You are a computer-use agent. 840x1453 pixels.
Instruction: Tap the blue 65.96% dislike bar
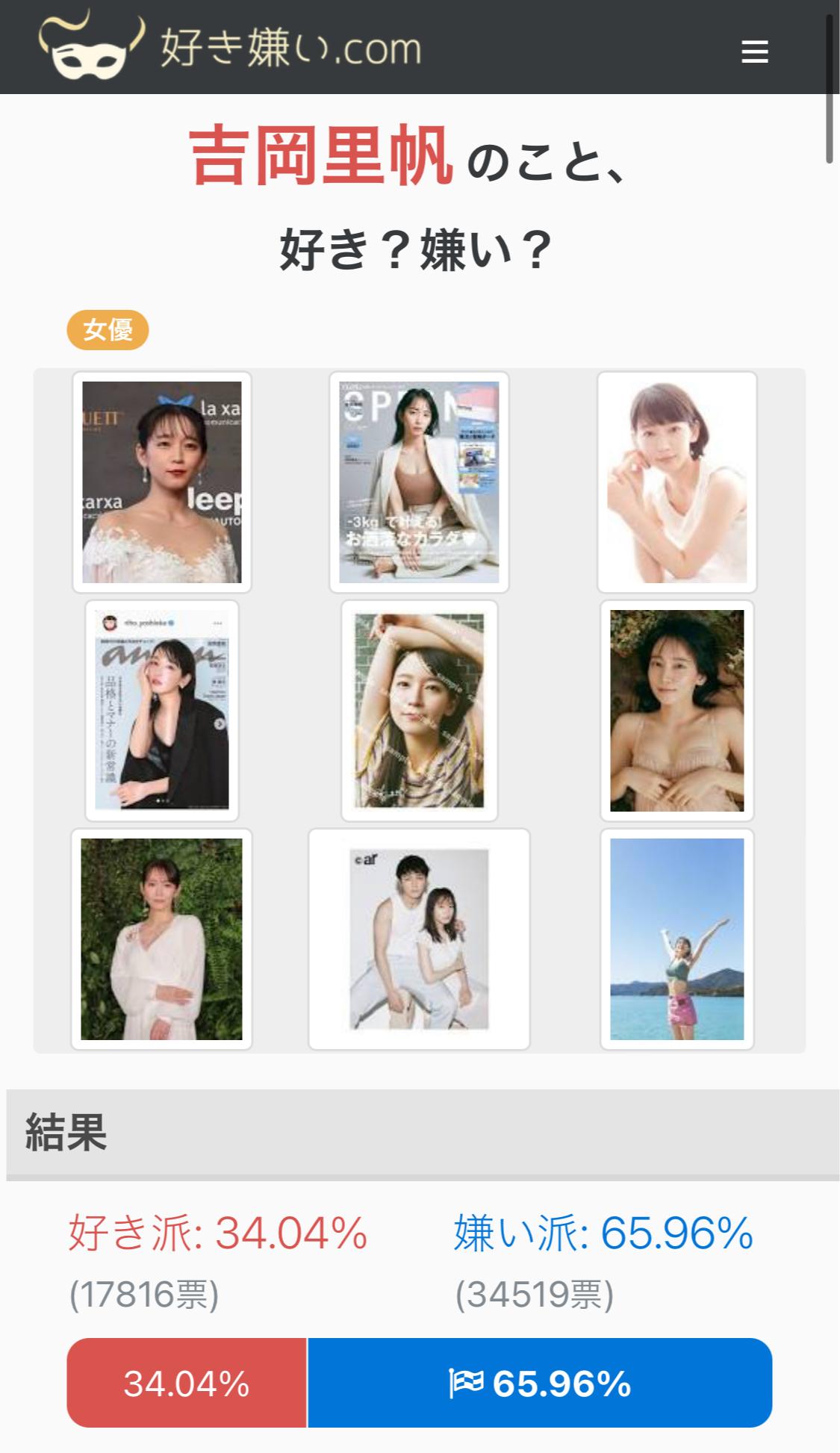540,1383
